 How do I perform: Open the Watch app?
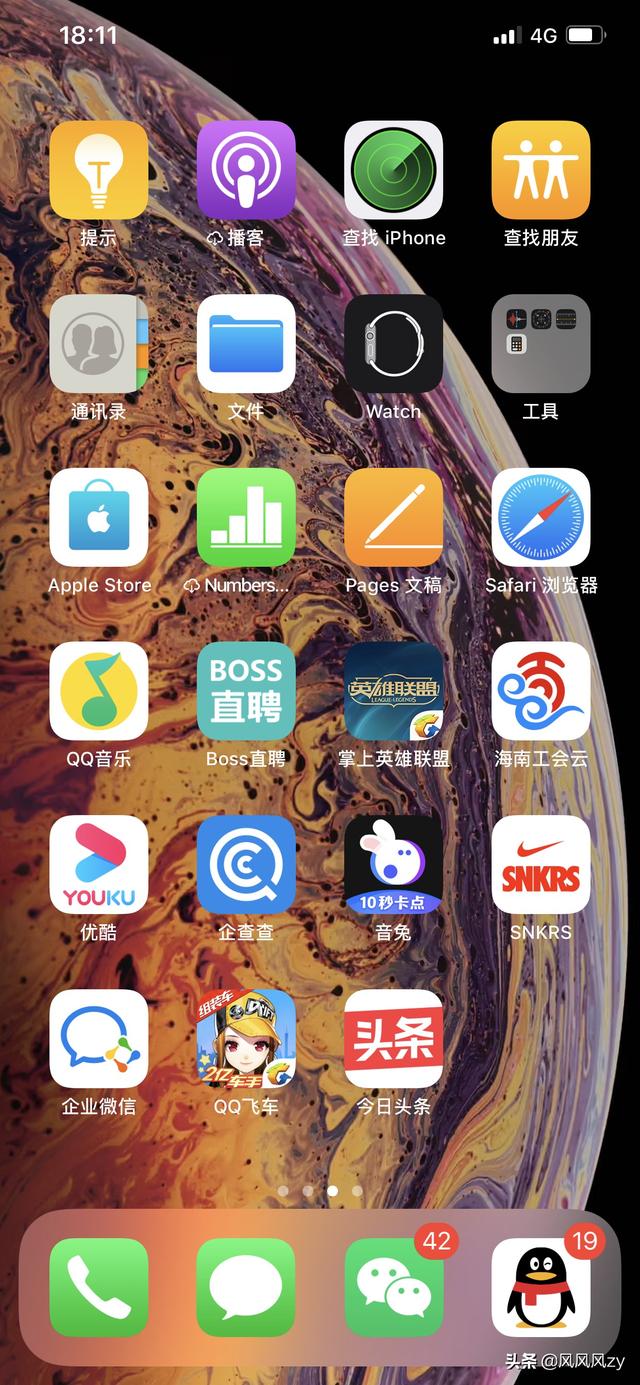coord(393,343)
